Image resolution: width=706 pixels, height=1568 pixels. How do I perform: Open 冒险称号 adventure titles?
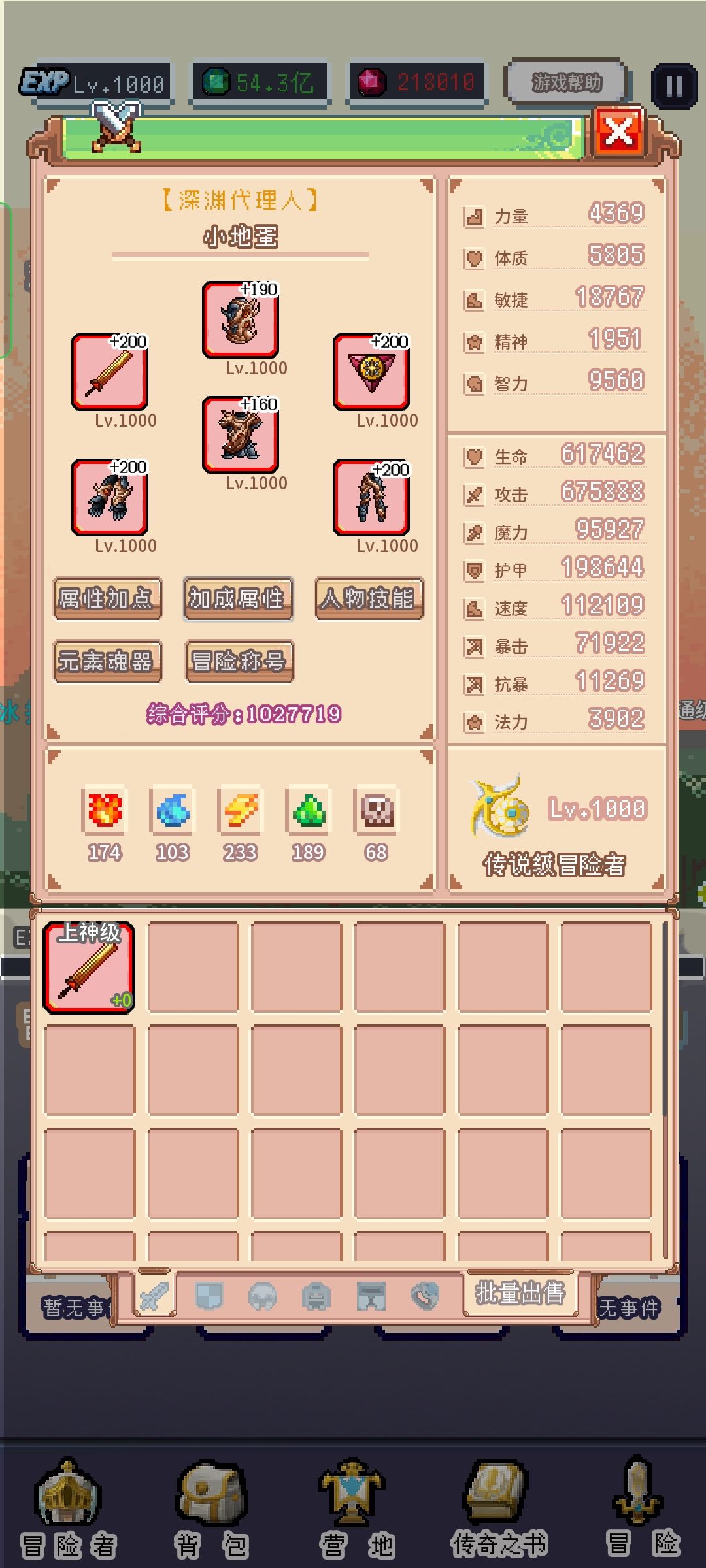pyautogui.click(x=239, y=661)
